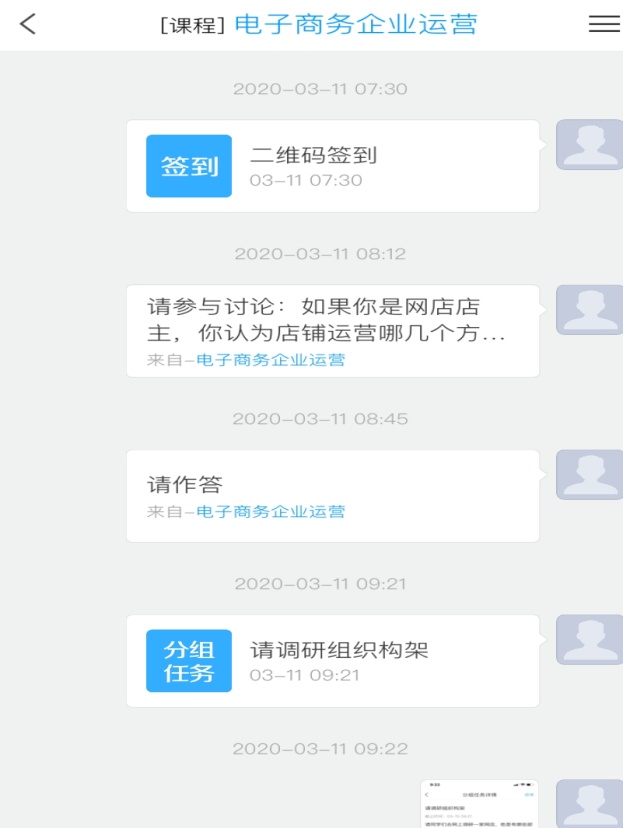Open the 请调研组织构架 group task
The height and width of the screenshot is (828, 623).
coord(332,661)
